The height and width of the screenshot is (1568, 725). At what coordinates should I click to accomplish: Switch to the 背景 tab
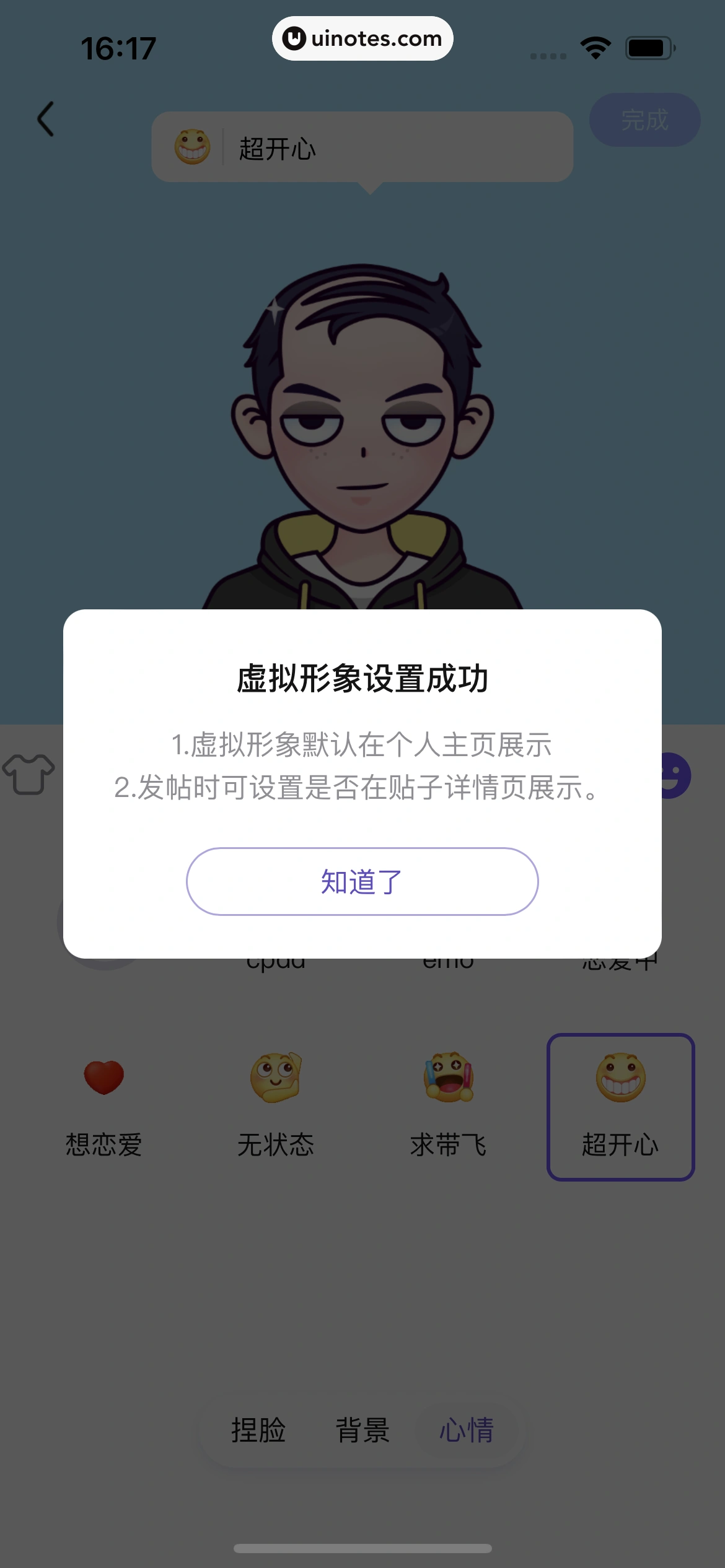362,1431
